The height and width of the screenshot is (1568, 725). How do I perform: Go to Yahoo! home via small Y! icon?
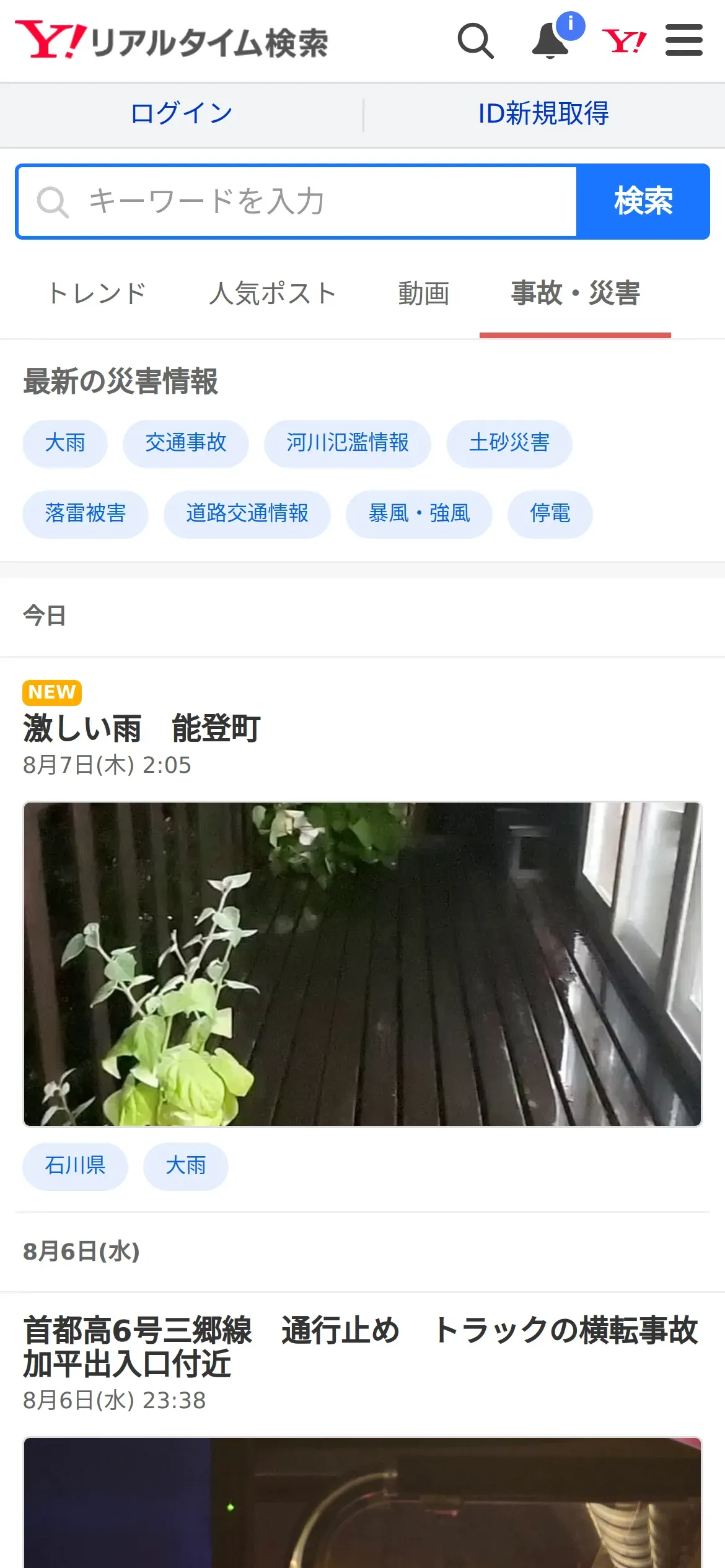(x=624, y=41)
